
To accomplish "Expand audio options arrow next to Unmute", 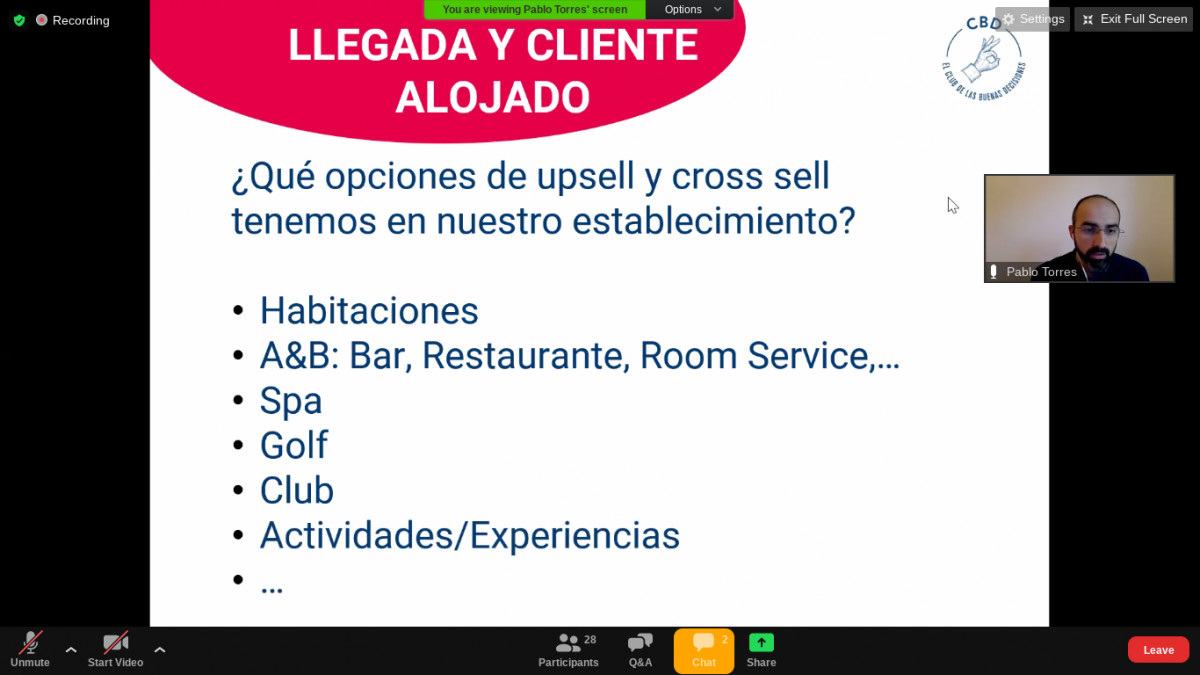I will coord(71,650).
